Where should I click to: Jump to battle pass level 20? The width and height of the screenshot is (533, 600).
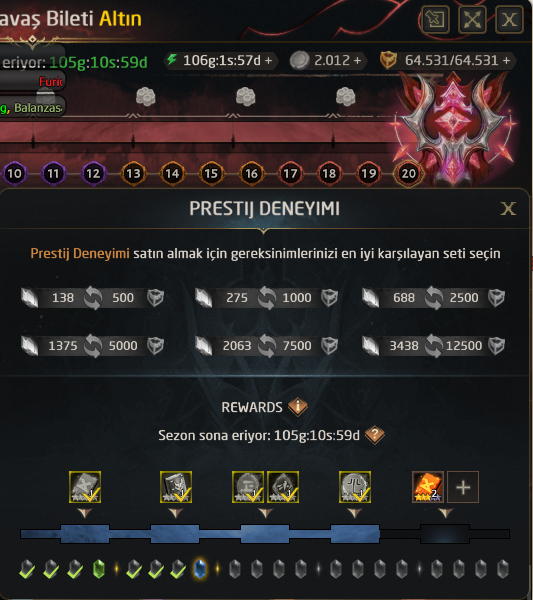[x=408, y=174]
